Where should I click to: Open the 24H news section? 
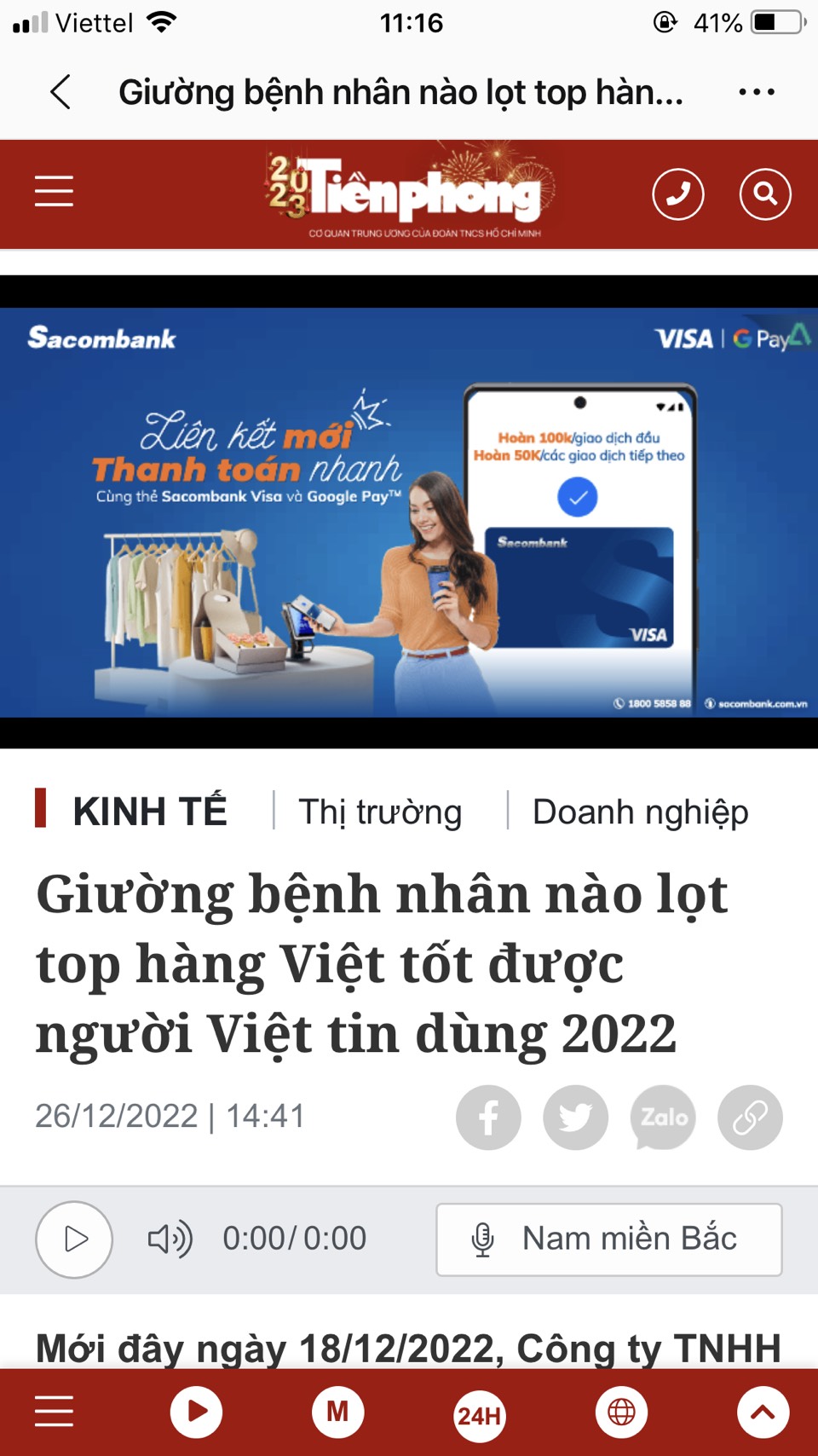pos(479,1415)
